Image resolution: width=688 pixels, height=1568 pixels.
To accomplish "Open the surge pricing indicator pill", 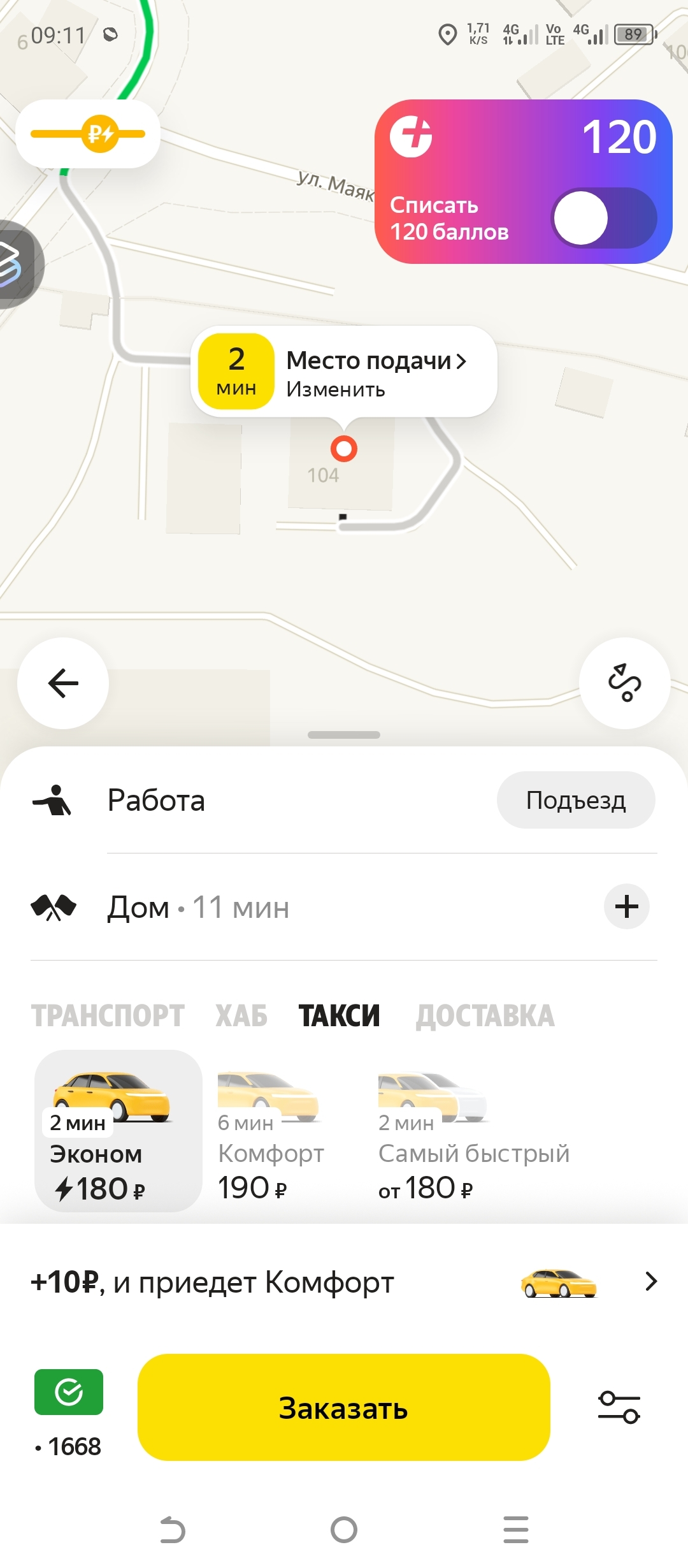I will click(x=88, y=134).
